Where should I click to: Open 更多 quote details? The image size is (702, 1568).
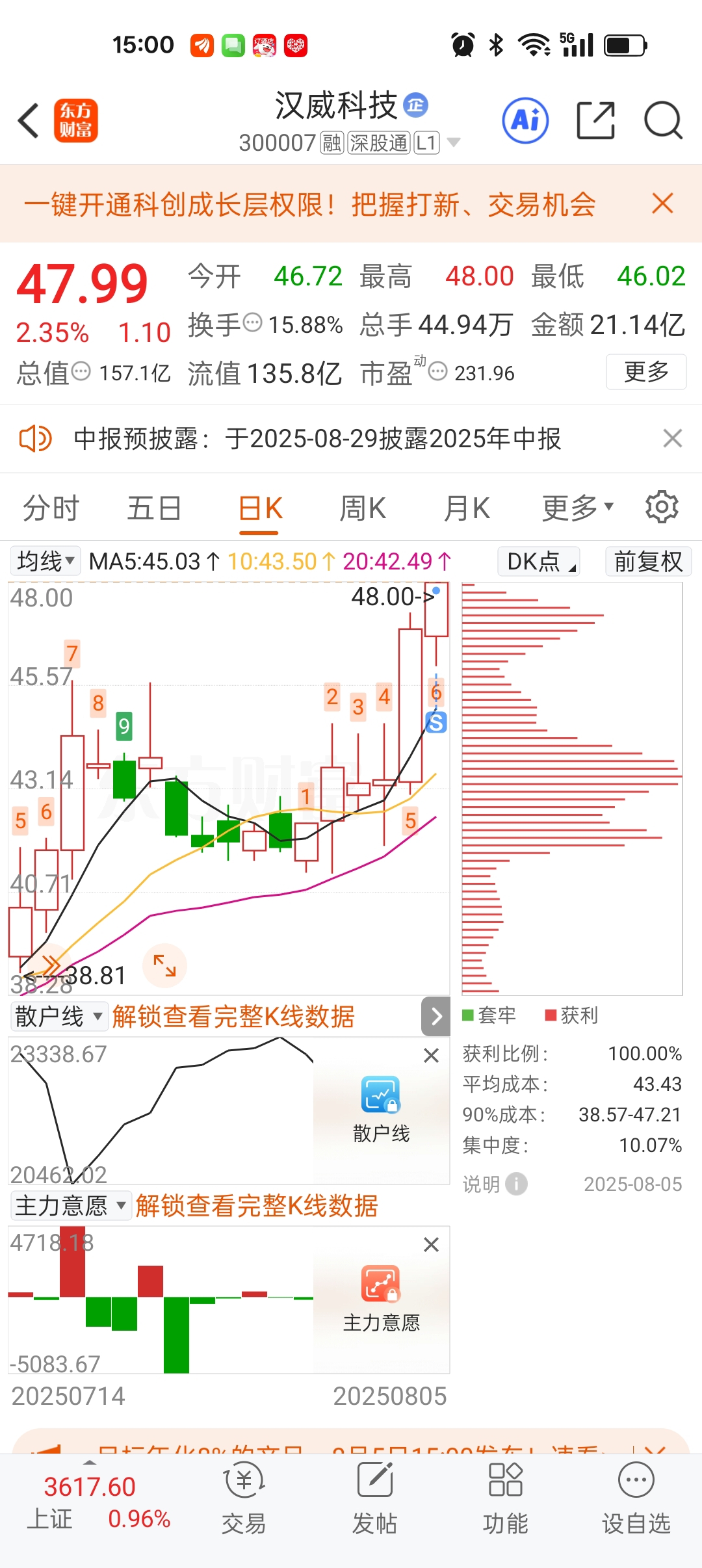pos(646,372)
